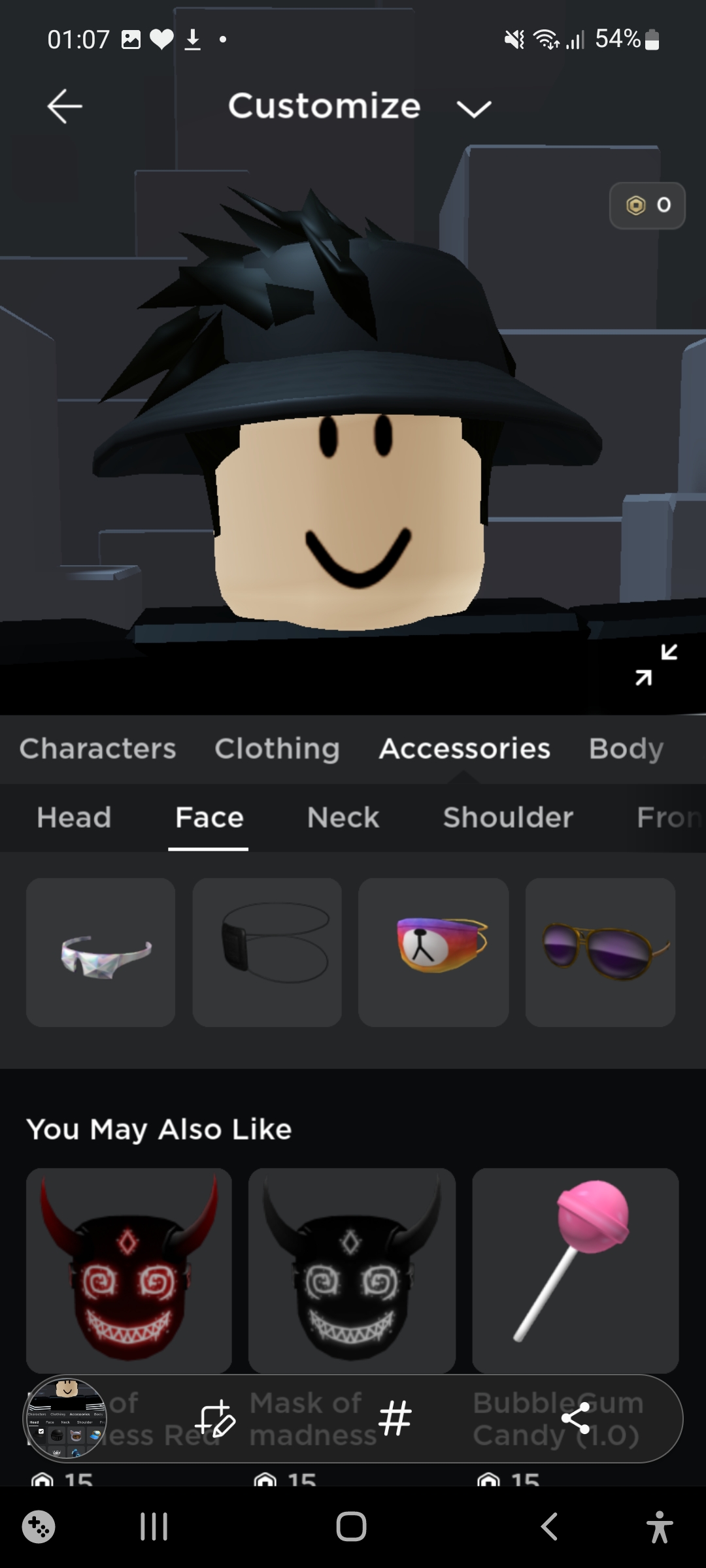
Task: Equip the black eyepatch accessory
Action: click(267, 953)
